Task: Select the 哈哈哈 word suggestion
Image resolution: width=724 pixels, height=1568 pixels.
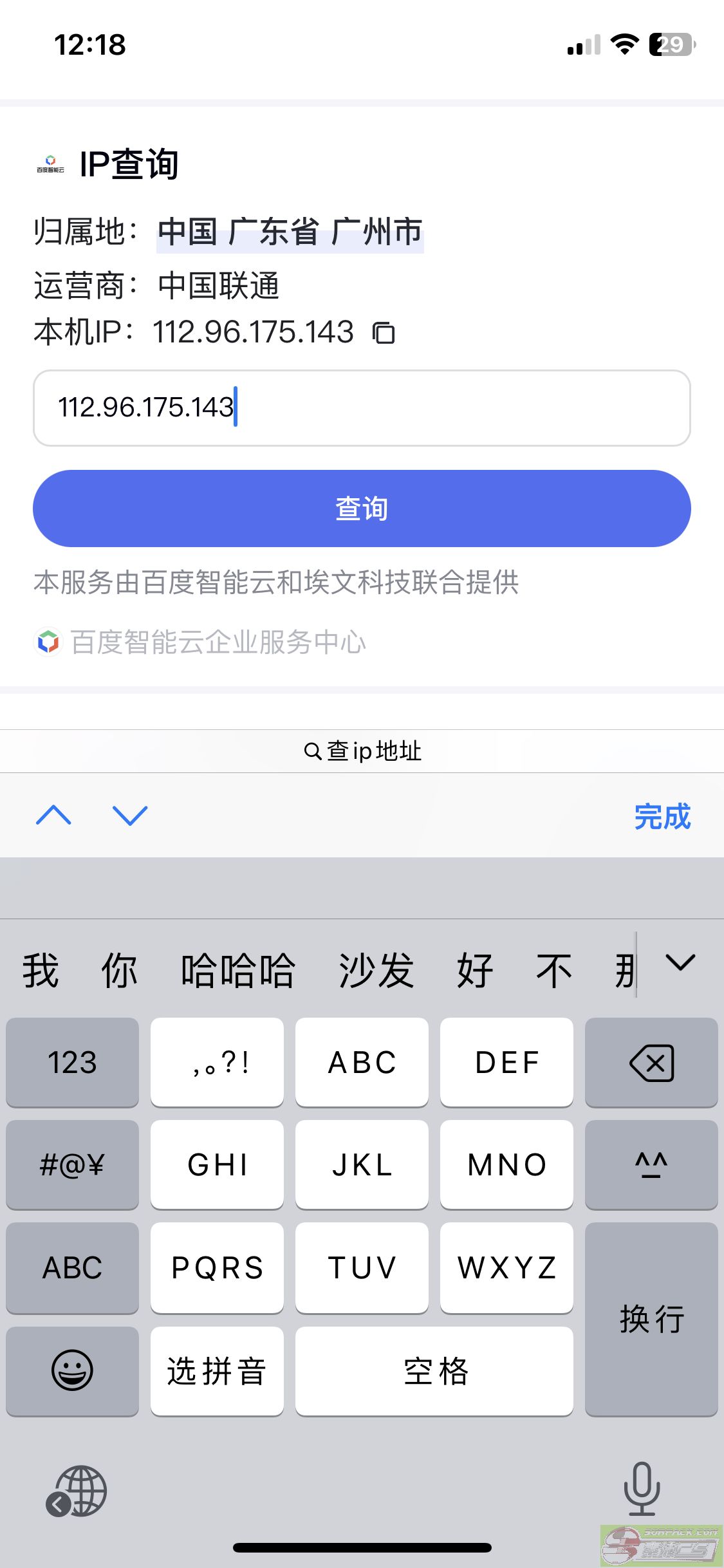Action: pyautogui.click(x=237, y=970)
